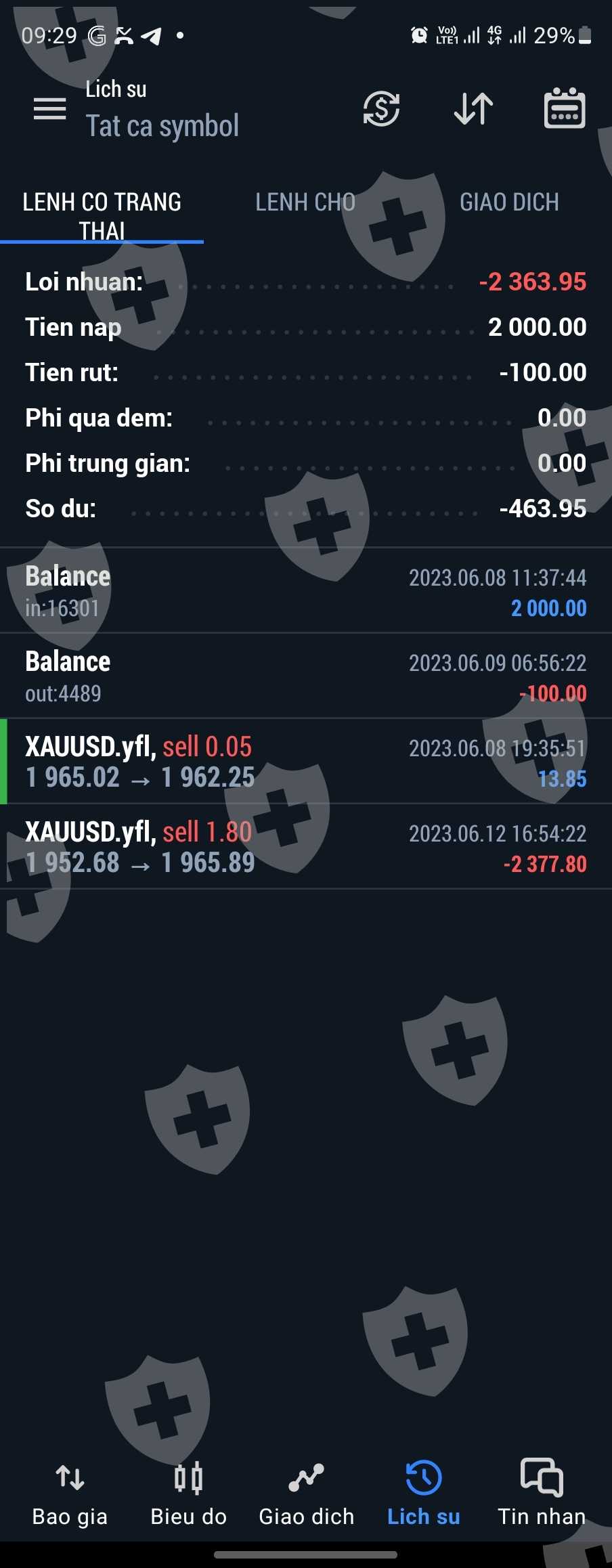
Task: Open the Bieu do chart tab
Action: point(188,1492)
